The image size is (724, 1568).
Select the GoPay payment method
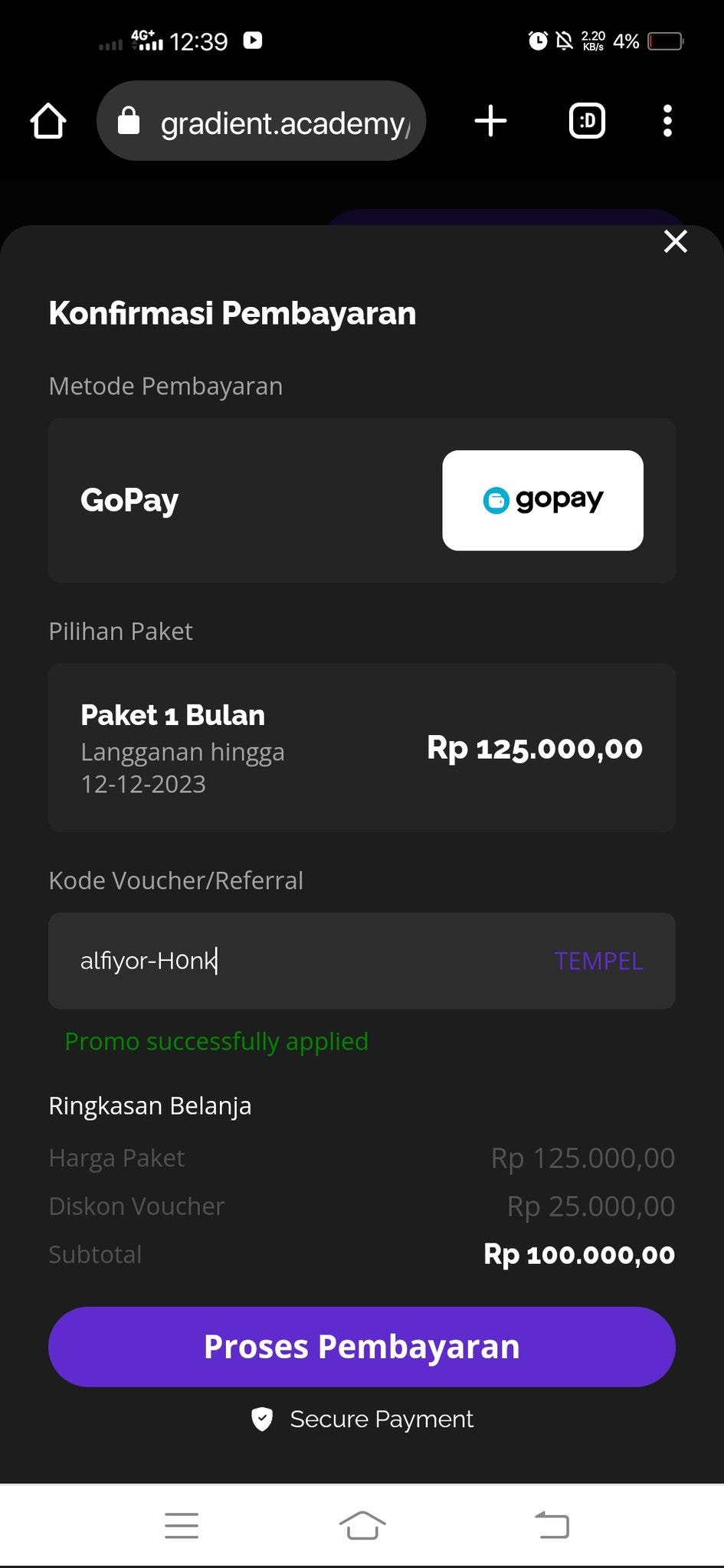click(x=362, y=500)
